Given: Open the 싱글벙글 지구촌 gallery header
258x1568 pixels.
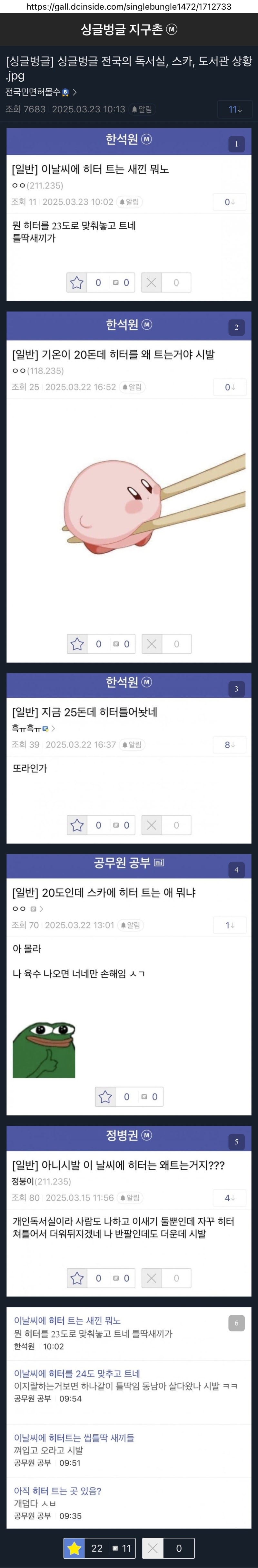Looking at the screenshot, I should pos(128,29).
